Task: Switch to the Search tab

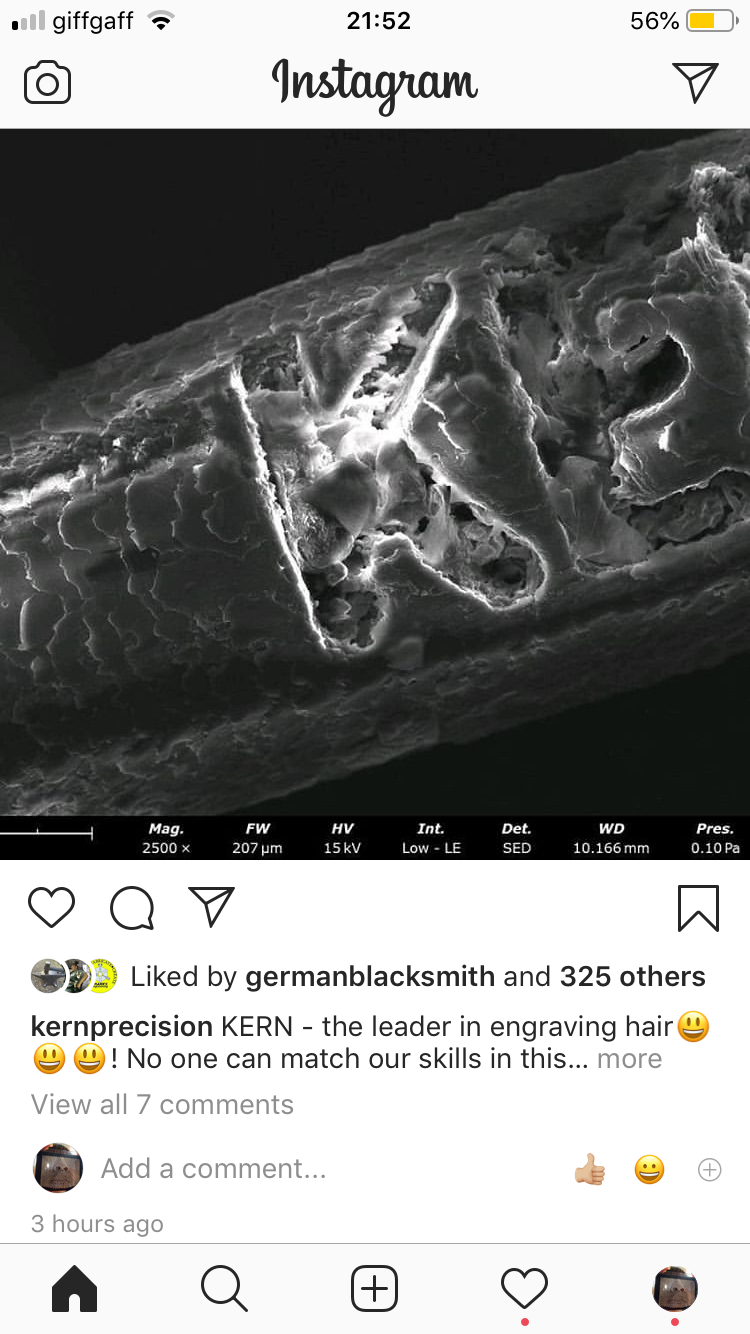Action: tap(224, 1289)
